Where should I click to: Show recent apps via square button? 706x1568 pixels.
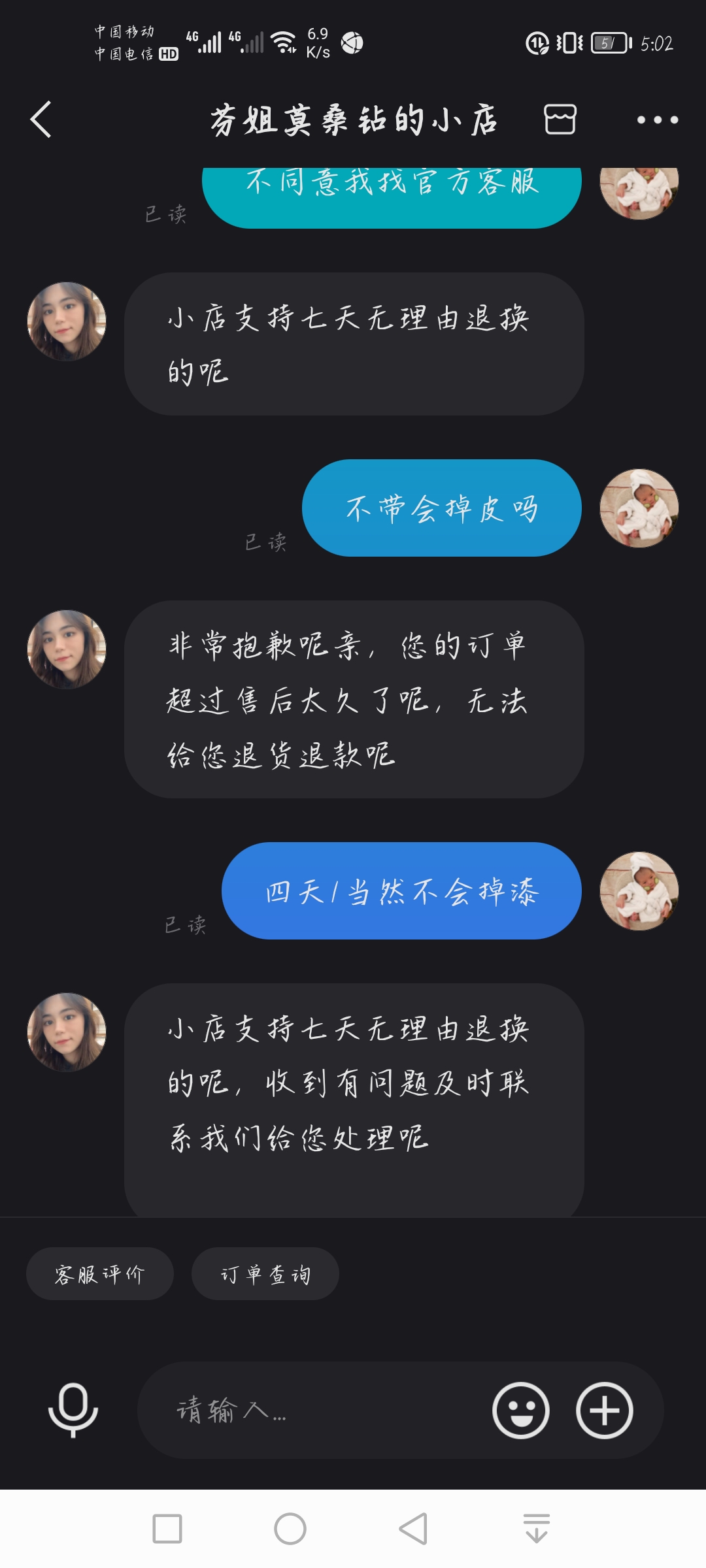167,1529
